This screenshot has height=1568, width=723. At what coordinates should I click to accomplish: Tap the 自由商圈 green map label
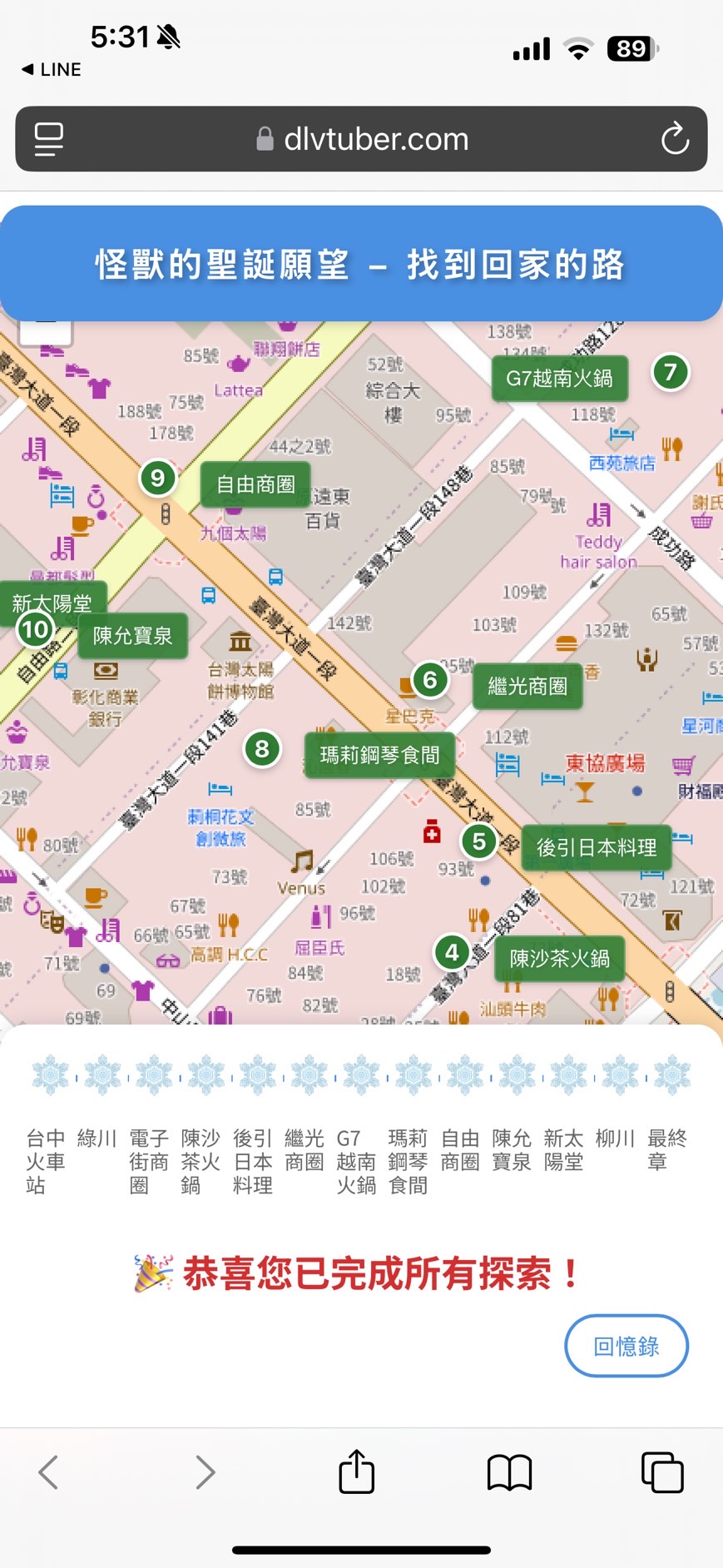(255, 484)
